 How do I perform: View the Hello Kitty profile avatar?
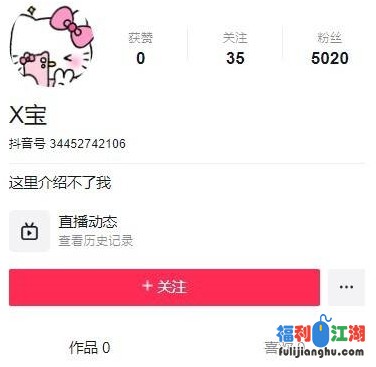(x=51, y=46)
